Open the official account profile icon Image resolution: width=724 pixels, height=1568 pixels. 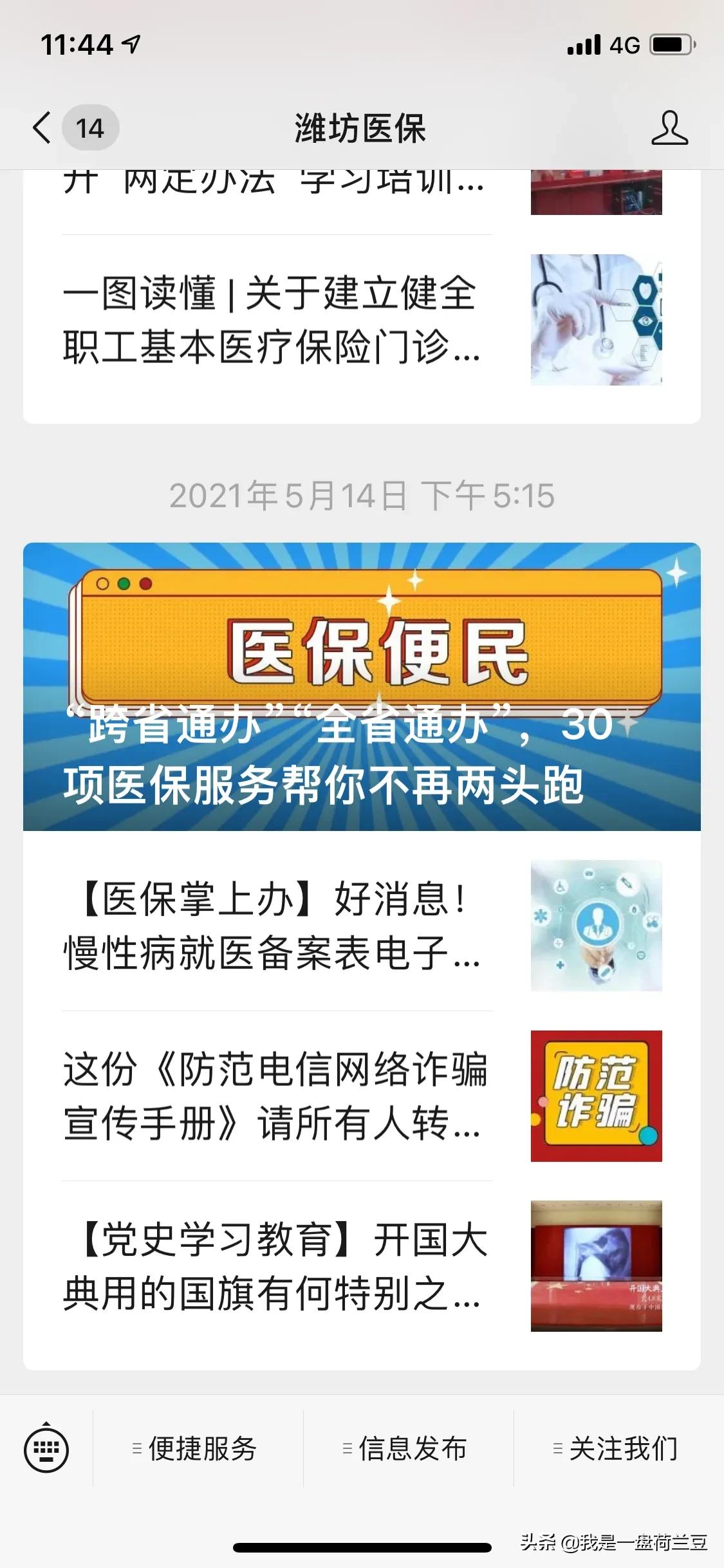tap(669, 127)
